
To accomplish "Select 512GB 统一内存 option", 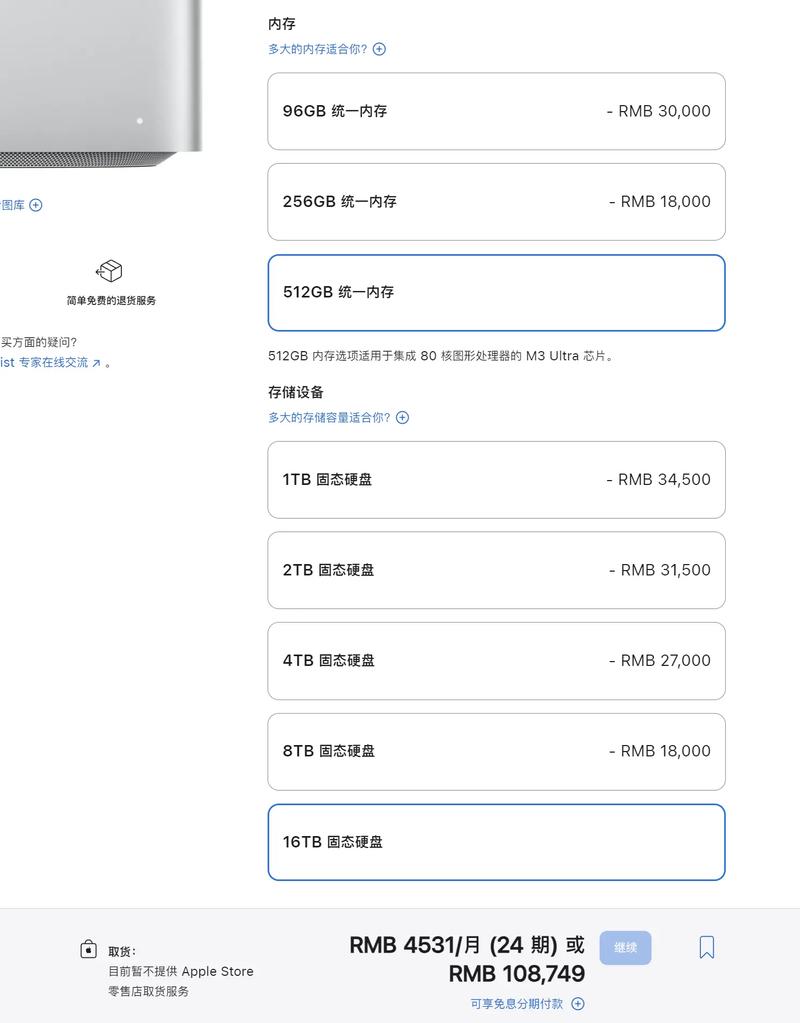I will click(496, 292).
